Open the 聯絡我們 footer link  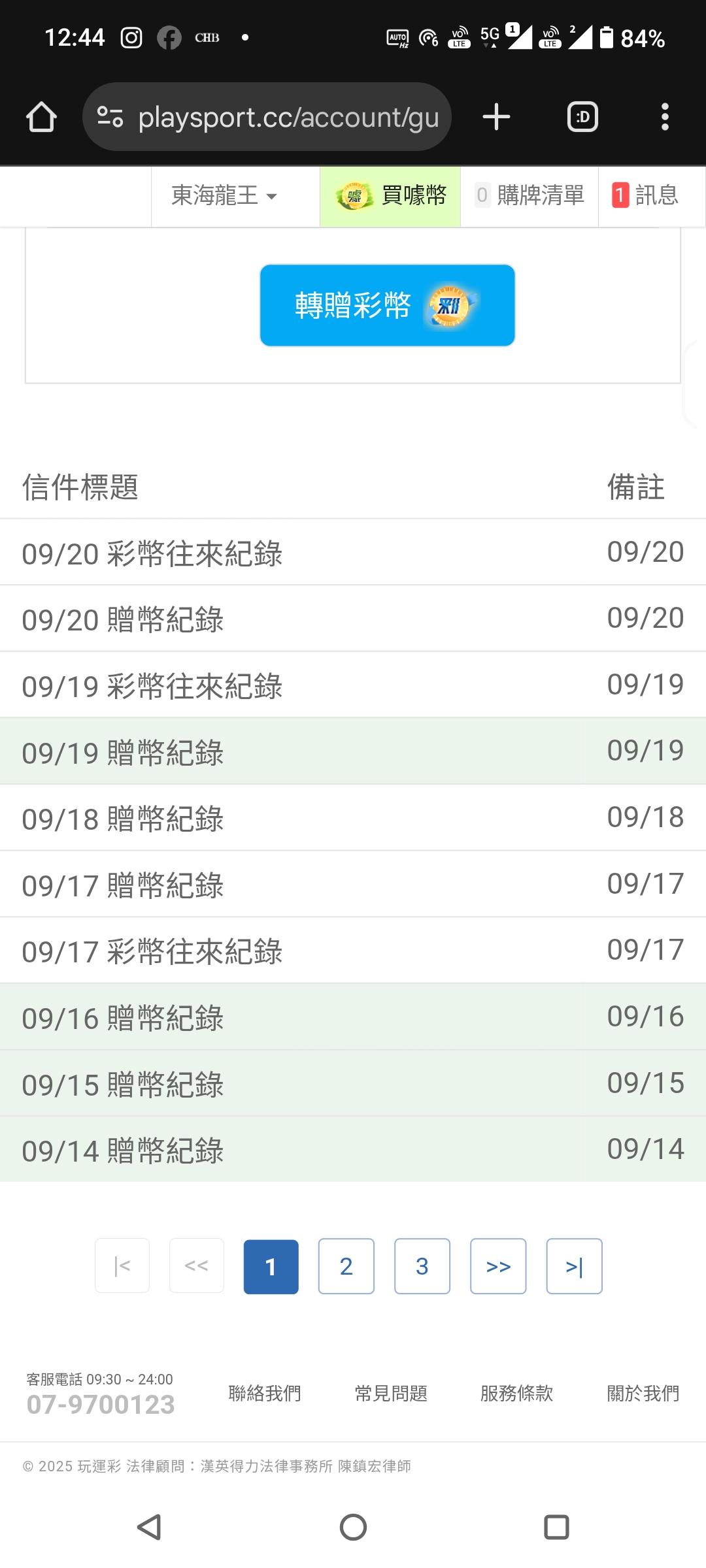point(265,1394)
